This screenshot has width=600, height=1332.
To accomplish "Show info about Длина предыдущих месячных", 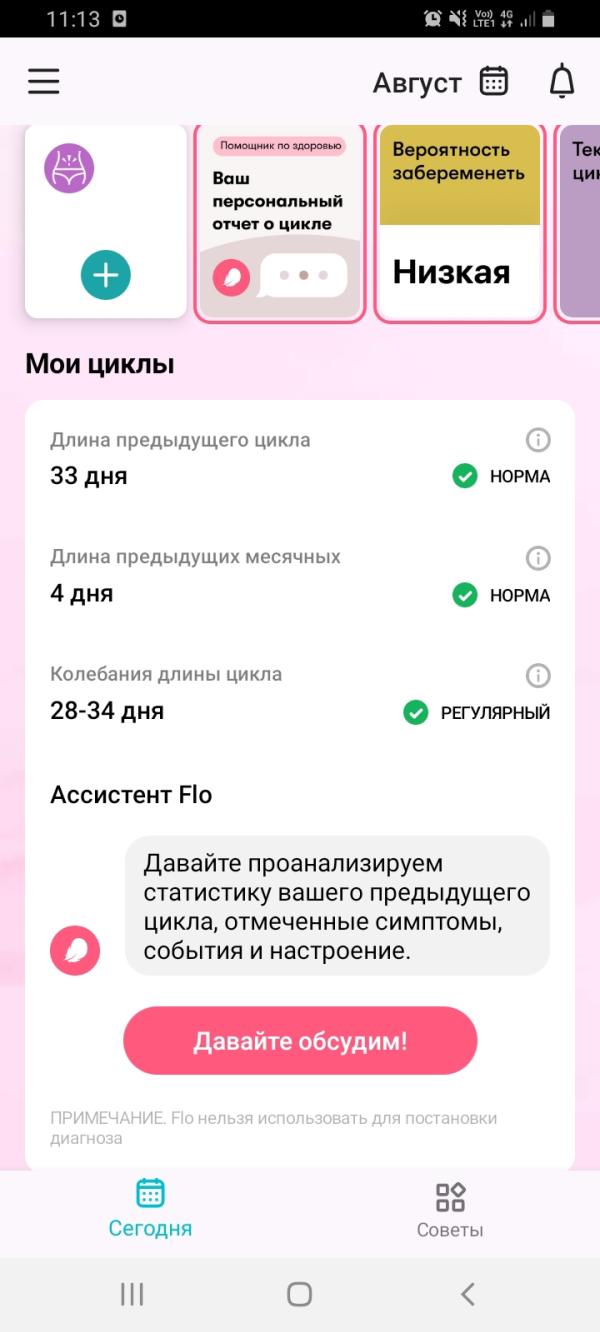I will (x=538, y=558).
